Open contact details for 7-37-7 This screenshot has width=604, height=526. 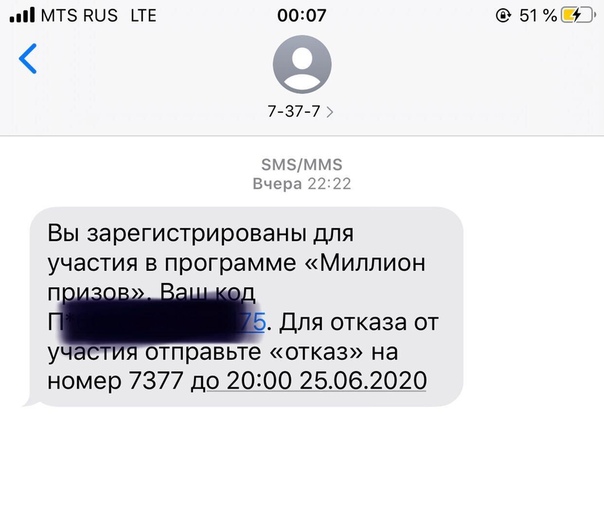(301, 111)
